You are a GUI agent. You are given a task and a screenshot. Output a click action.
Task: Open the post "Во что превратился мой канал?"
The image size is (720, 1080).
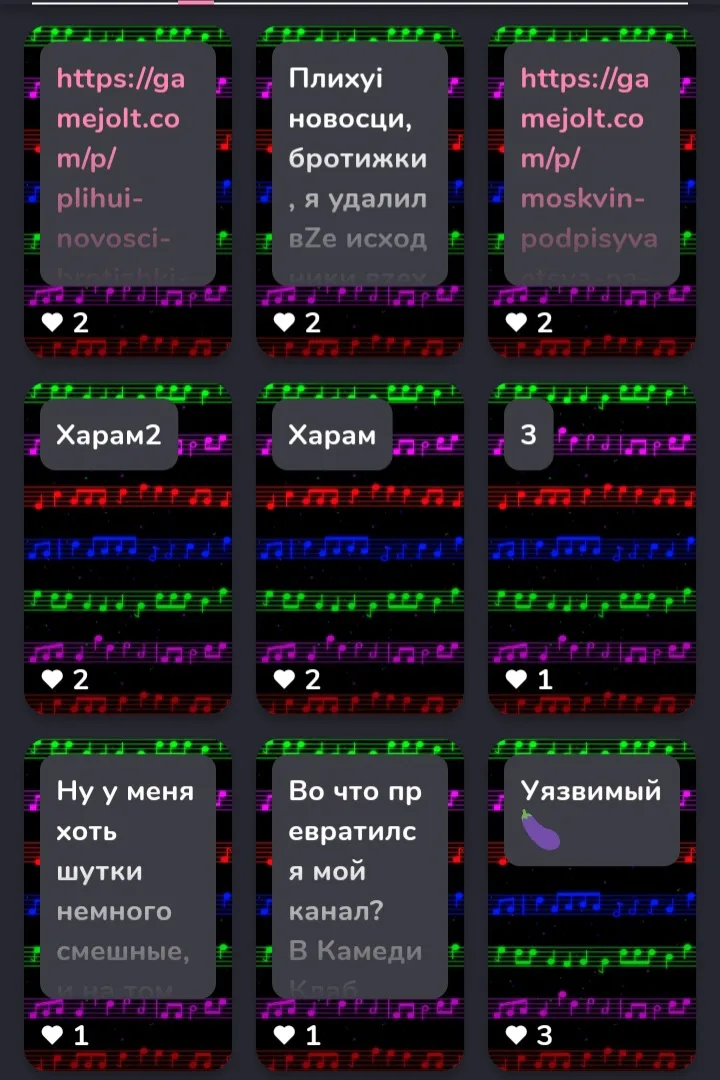click(360, 905)
